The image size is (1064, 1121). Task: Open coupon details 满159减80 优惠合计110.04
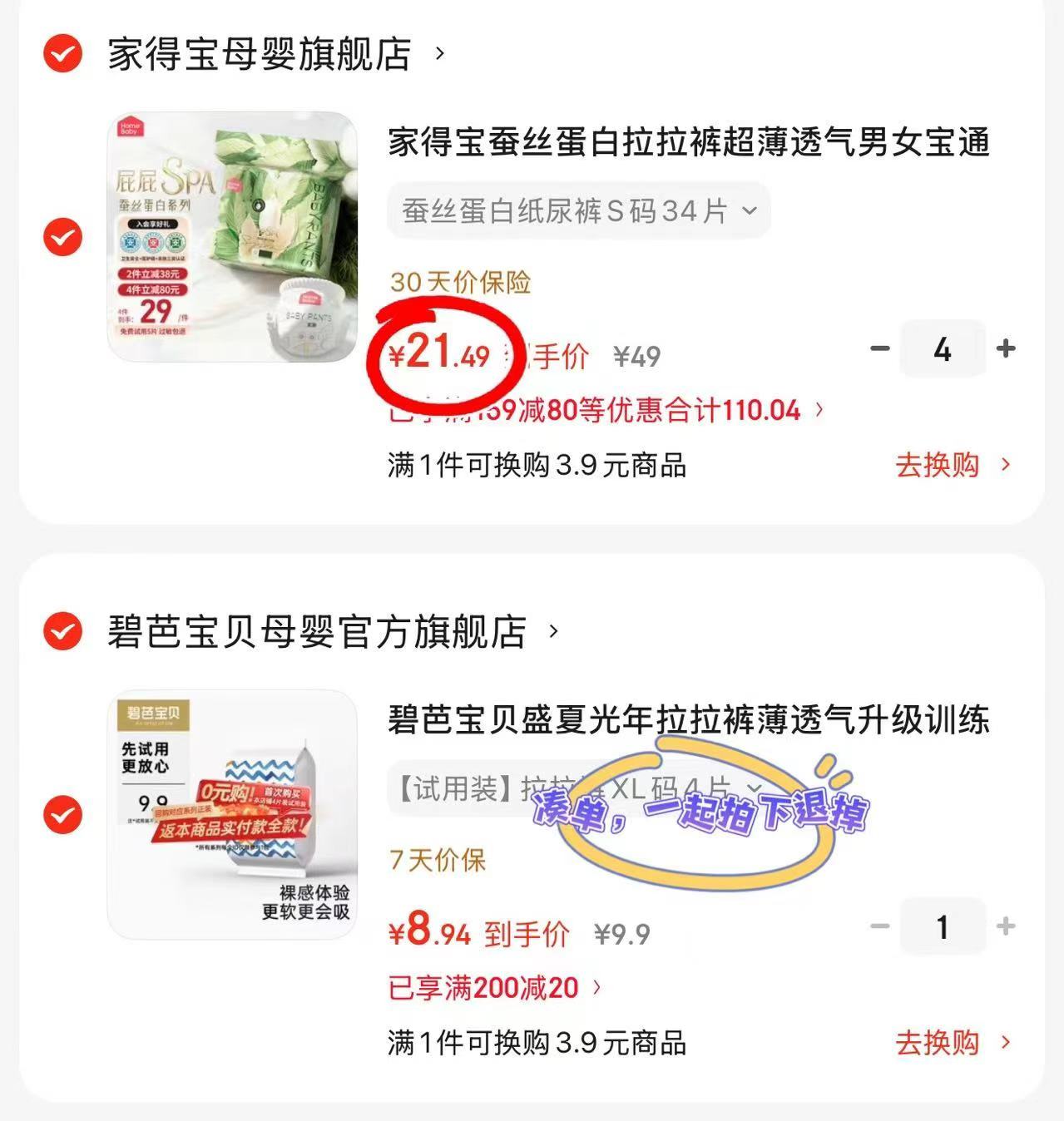(599, 410)
